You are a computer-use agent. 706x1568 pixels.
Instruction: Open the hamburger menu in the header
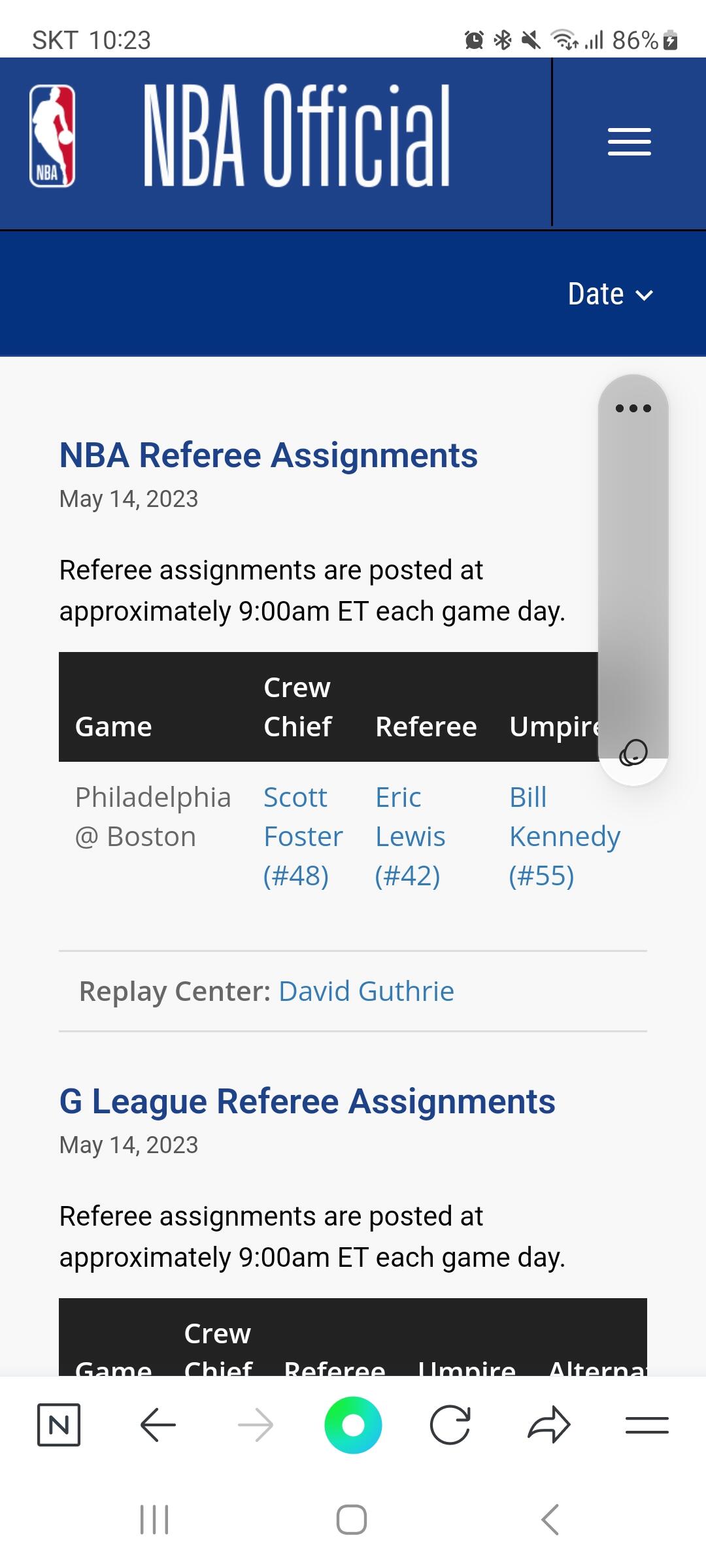[x=629, y=142]
